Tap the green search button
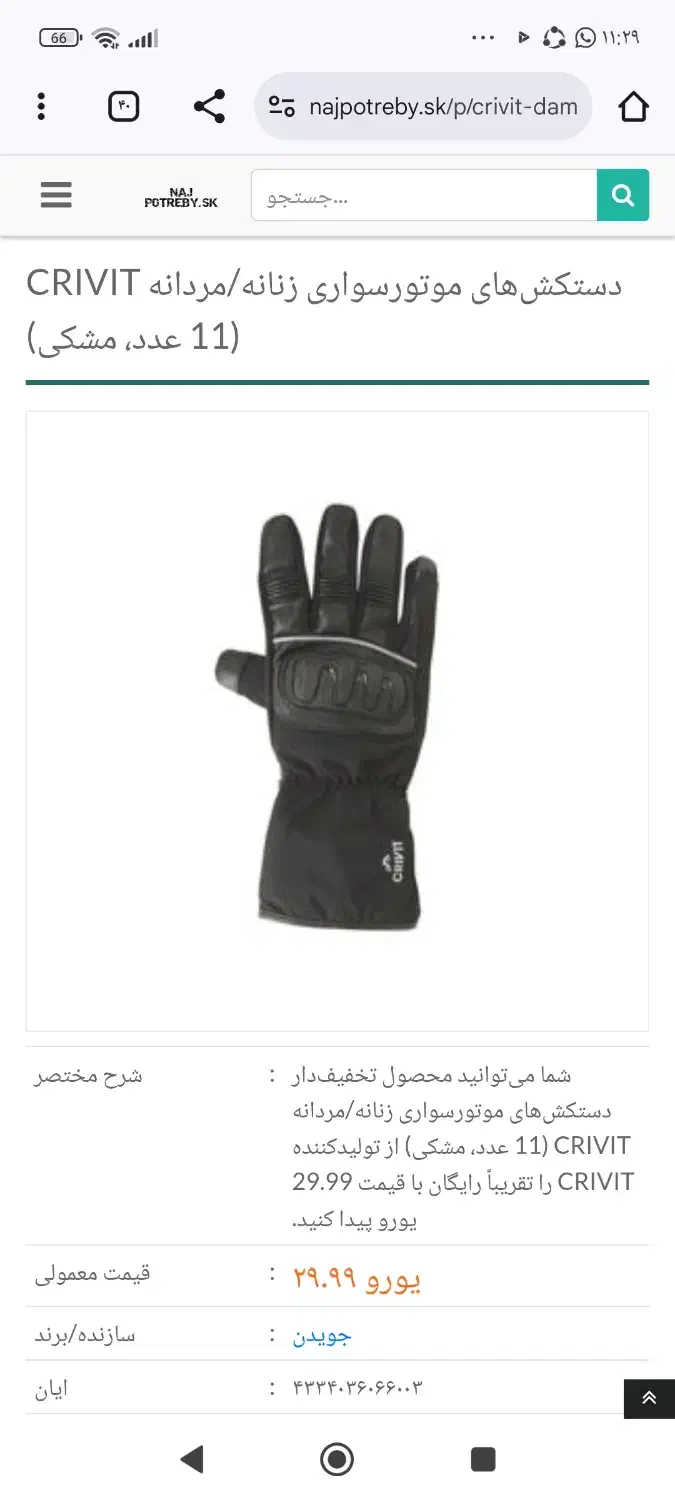The image size is (675, 1500). point(623,195)
